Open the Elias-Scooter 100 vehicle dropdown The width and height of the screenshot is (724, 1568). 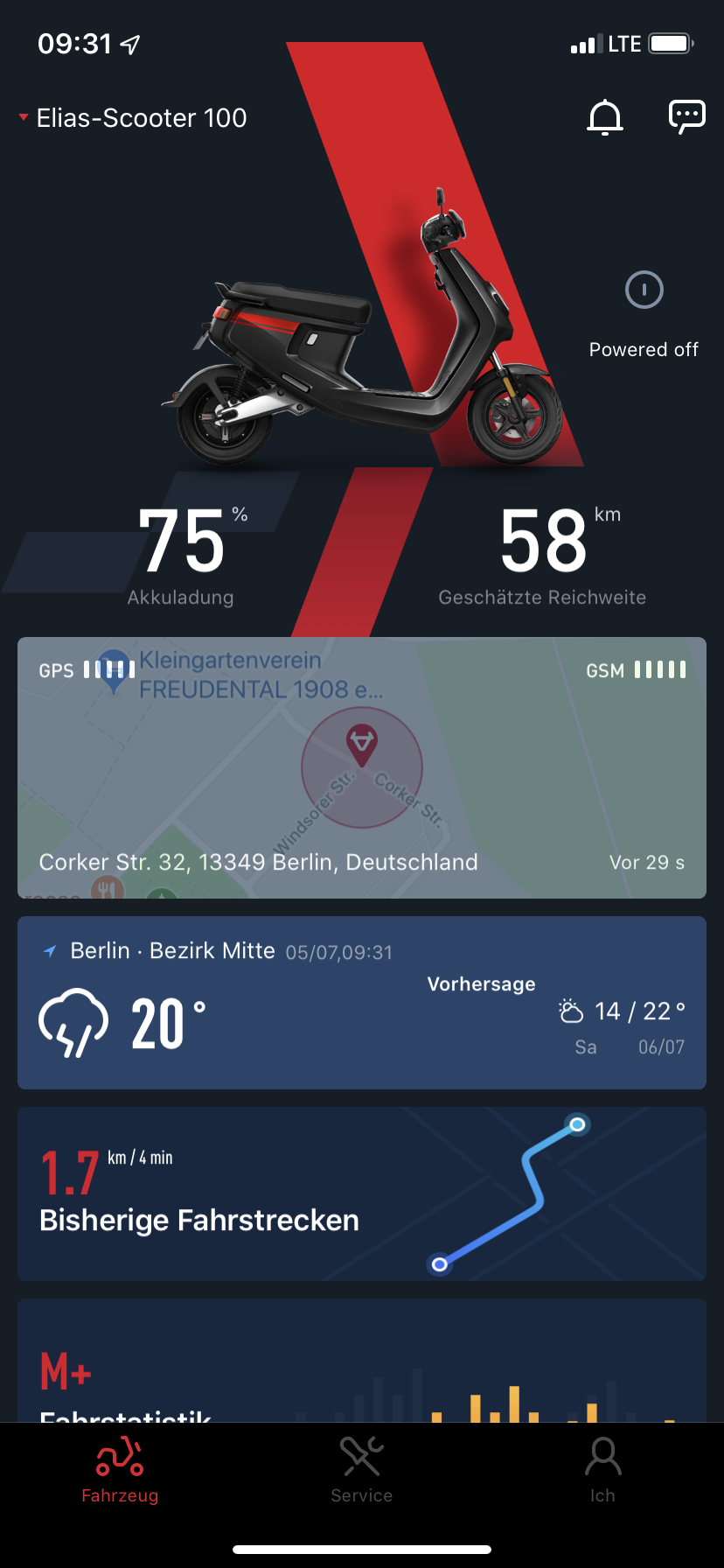coord(133,118)
